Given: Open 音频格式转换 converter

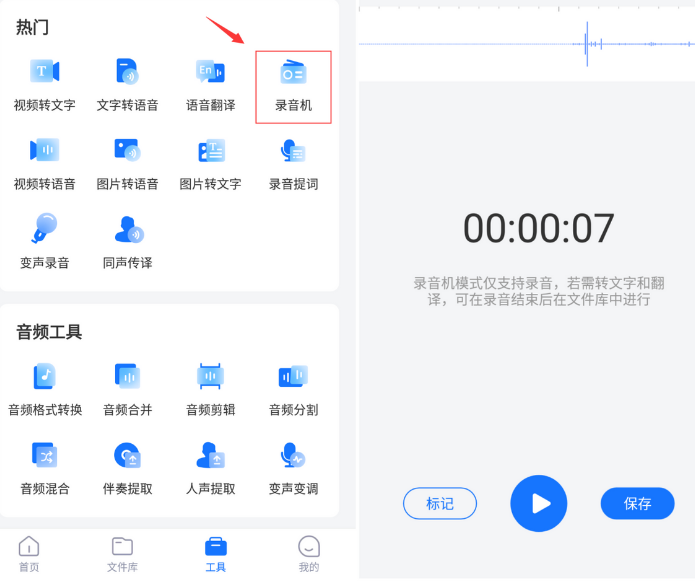Looking at the screenshot, I should [44, 389].
